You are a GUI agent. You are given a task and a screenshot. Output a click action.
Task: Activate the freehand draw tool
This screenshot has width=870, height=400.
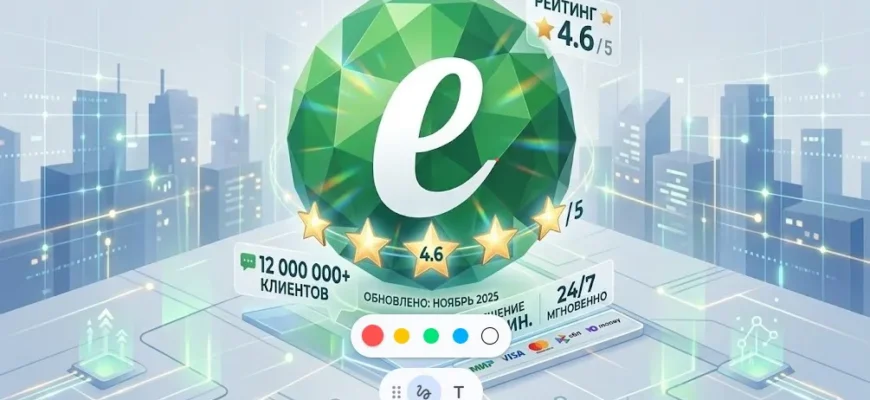427,392
